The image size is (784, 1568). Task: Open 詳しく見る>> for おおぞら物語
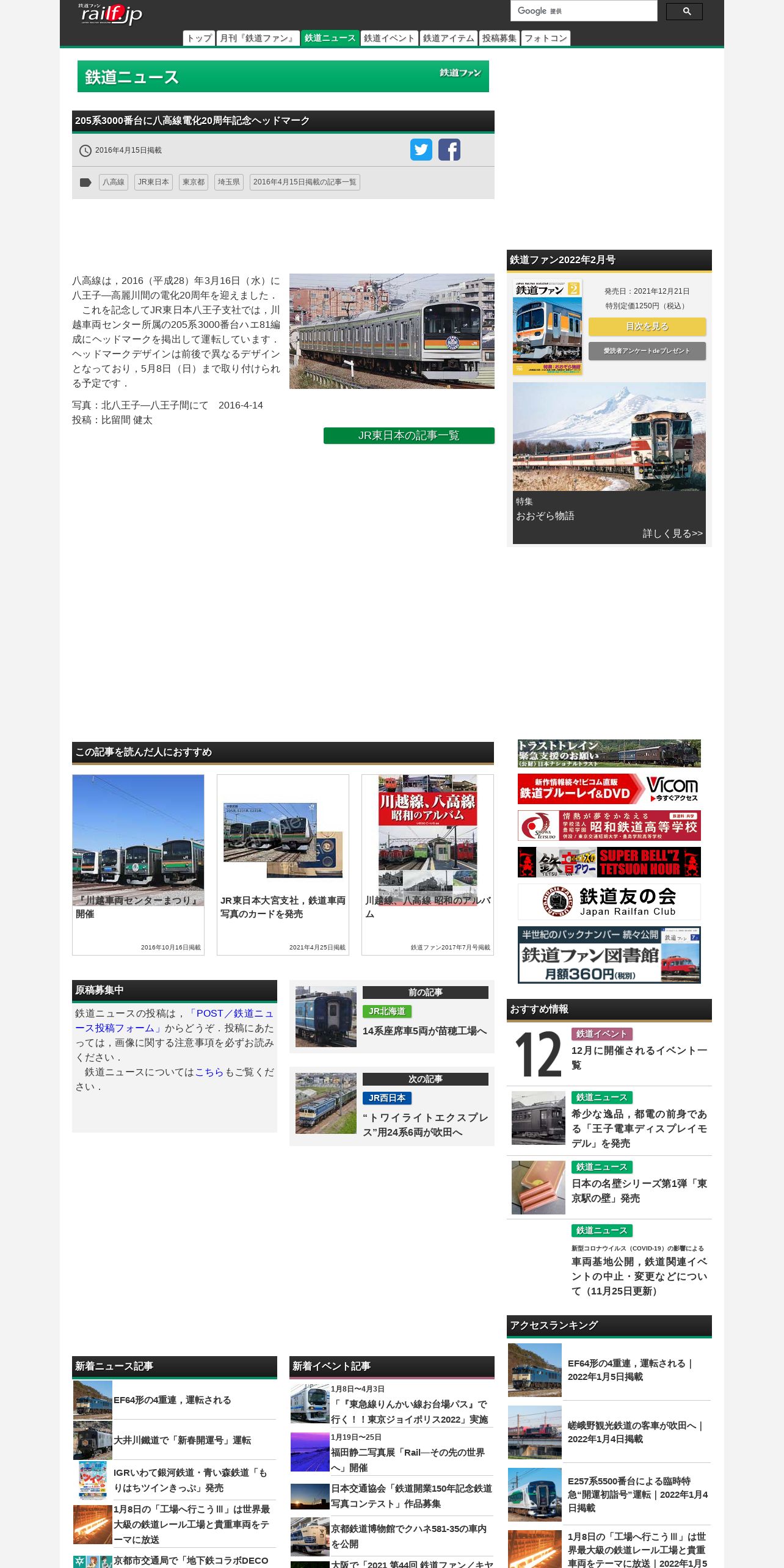tap(672, 534)
